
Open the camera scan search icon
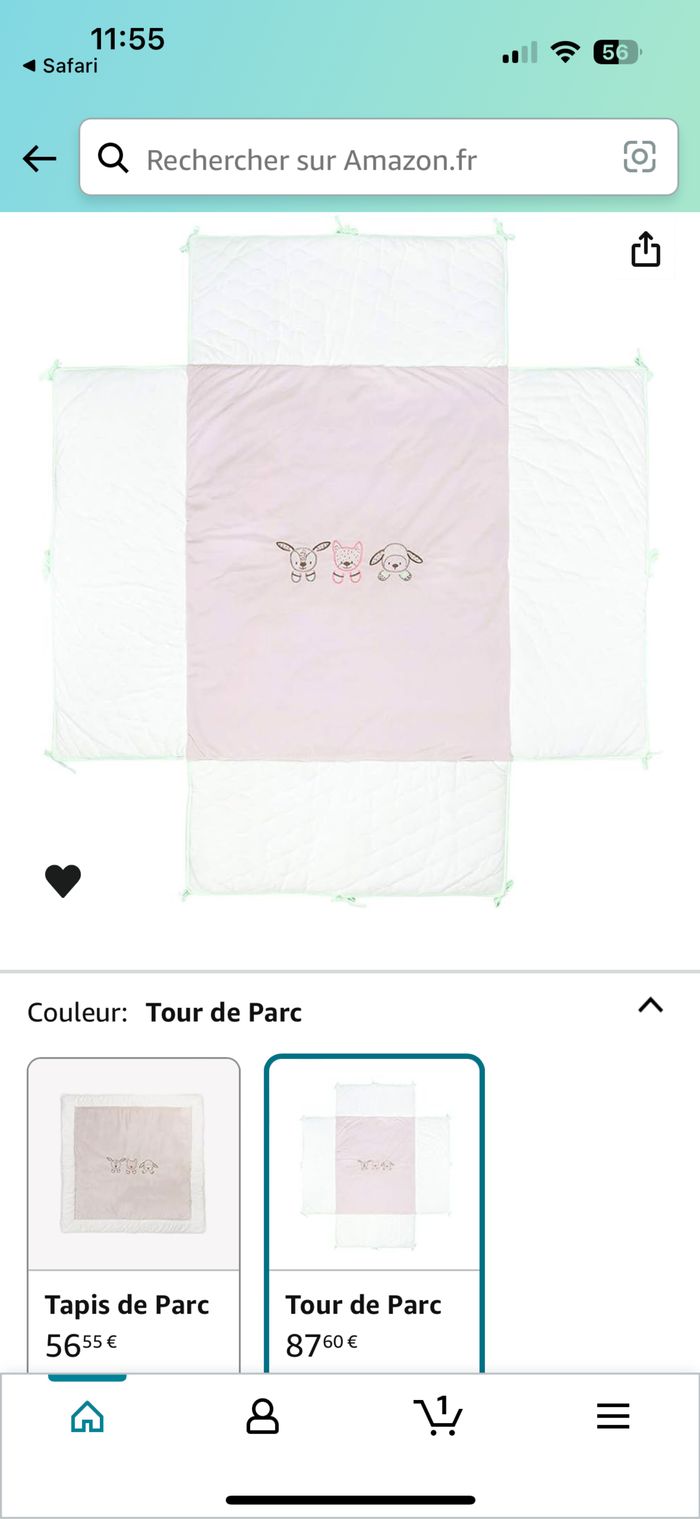[639, 157]
